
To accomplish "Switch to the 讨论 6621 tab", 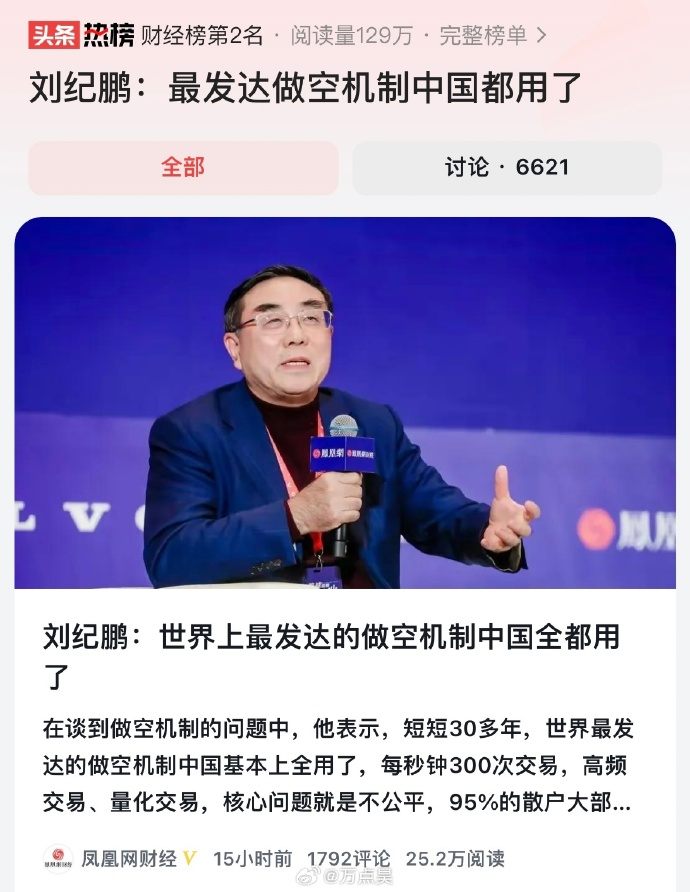I will tap(507, 167).
